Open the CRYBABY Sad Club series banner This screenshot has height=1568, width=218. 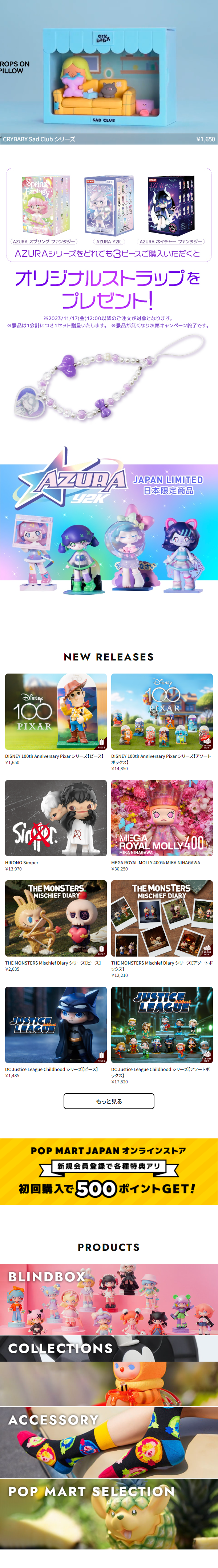click(x=109, y=73)
